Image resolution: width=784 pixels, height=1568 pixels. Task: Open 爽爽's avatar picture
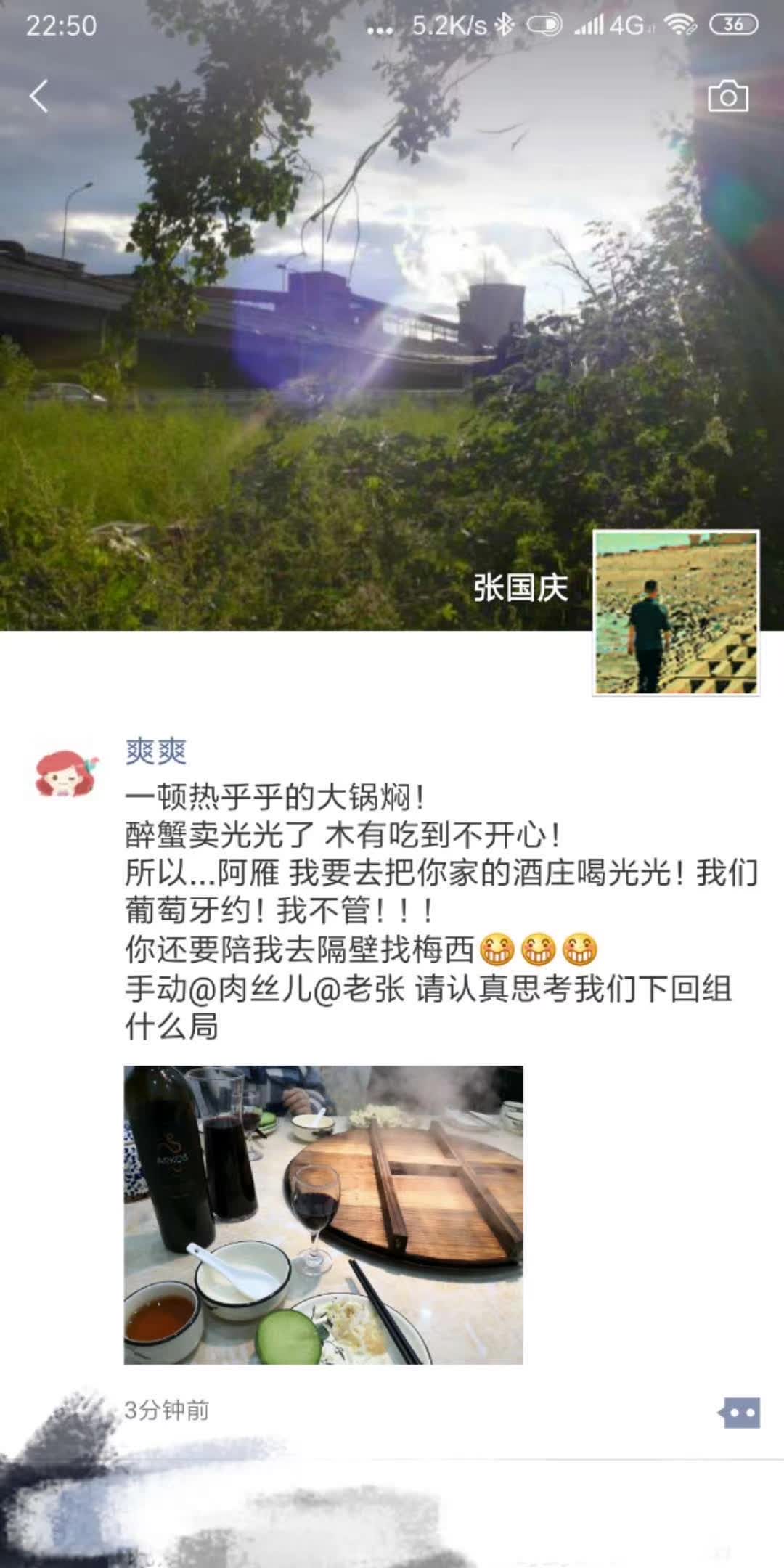click(66, 774)
